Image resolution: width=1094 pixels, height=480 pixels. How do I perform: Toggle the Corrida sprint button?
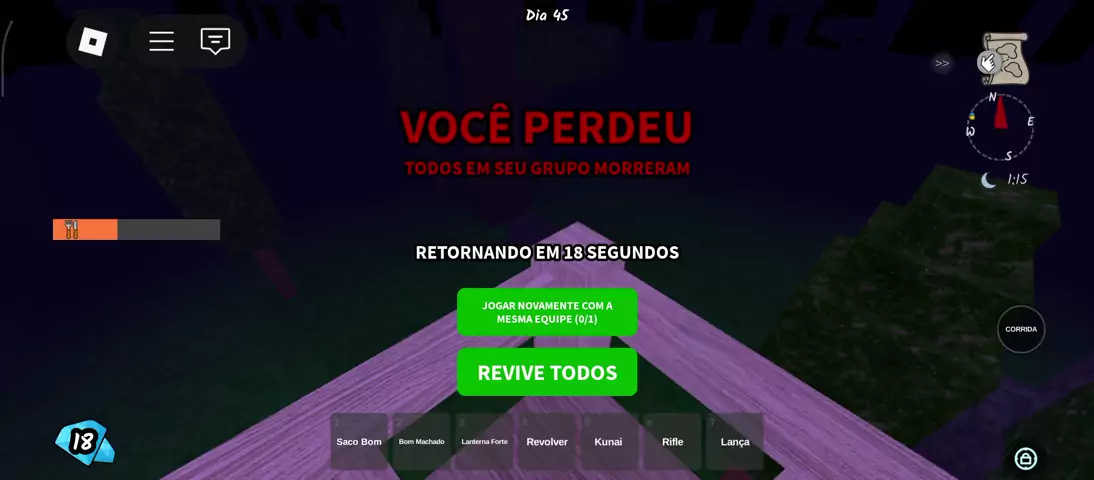tap(1021, 329)
